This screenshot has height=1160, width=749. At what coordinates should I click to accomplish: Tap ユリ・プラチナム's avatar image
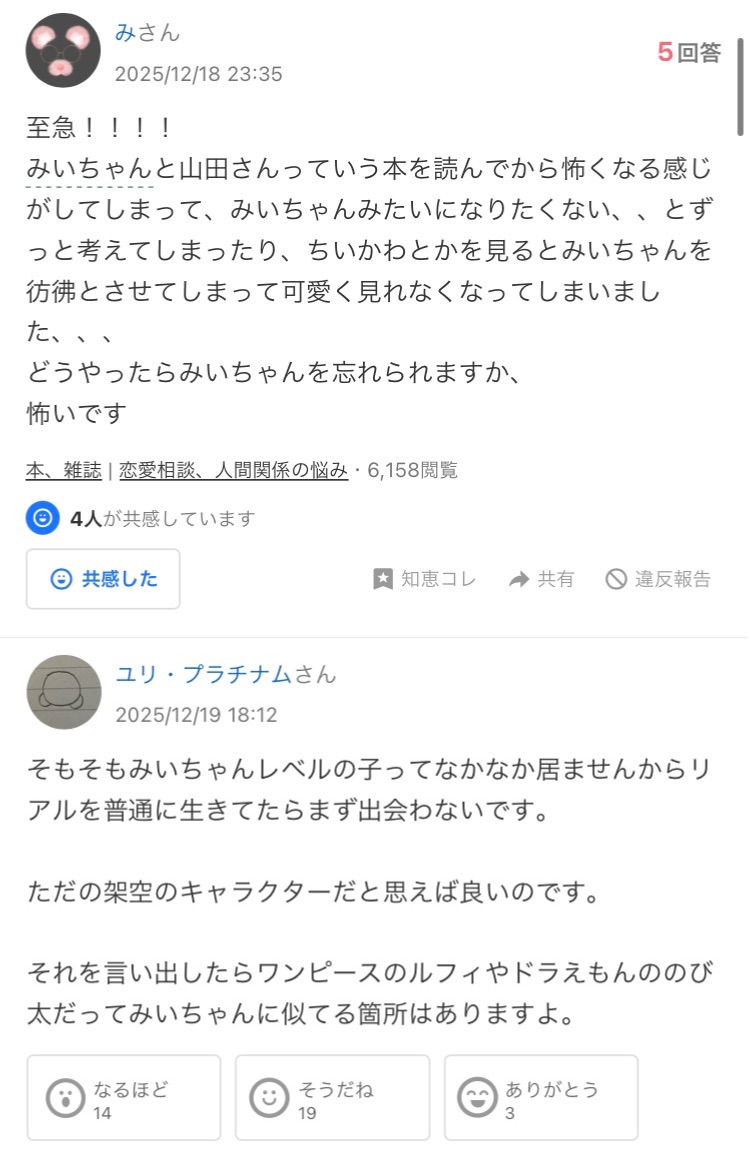pyautogui.click(x=64, y=692)
